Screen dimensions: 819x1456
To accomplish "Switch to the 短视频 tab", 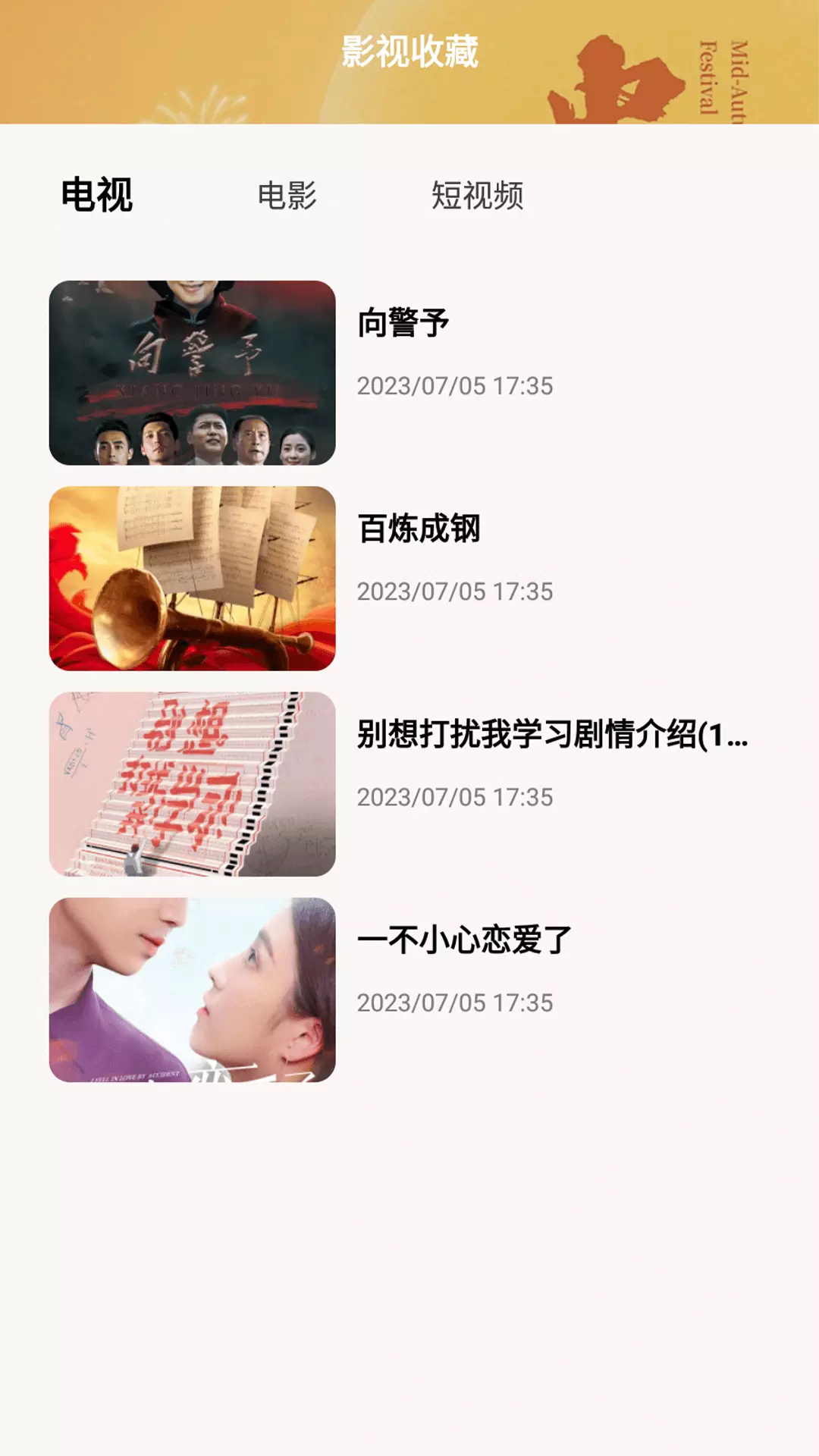I will 477,196.
